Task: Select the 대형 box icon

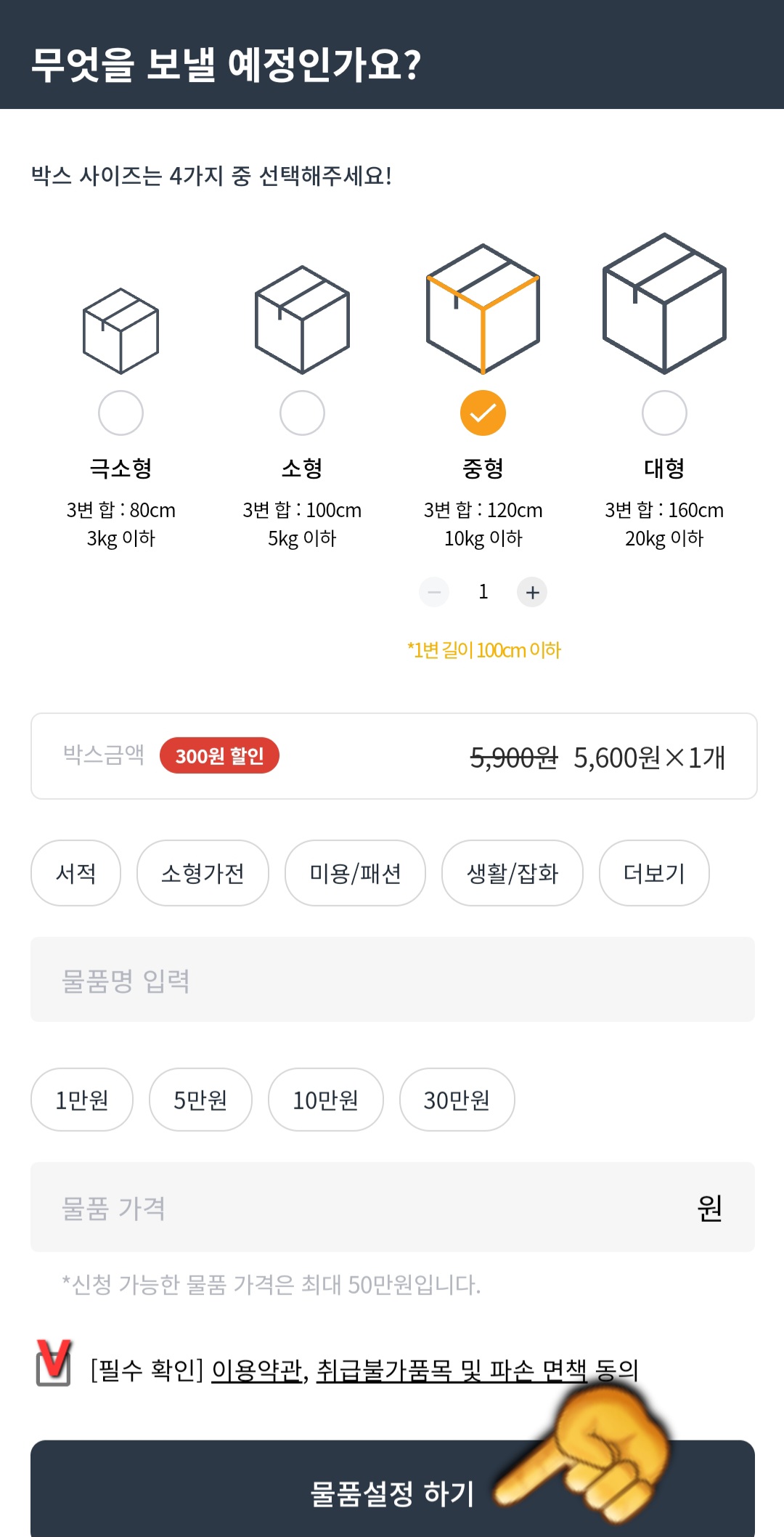Action: point(664,305)
